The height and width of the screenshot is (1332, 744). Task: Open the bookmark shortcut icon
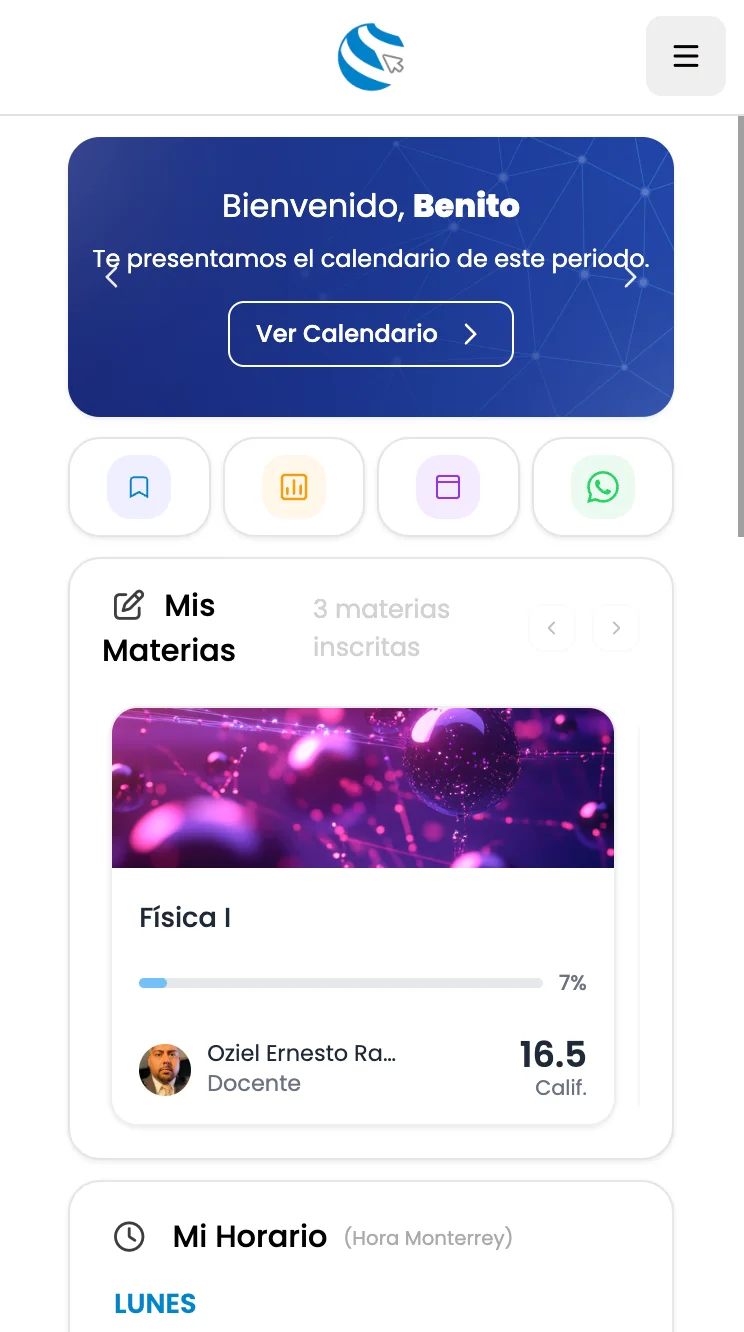pyautogui.click(x=139, y=487)
